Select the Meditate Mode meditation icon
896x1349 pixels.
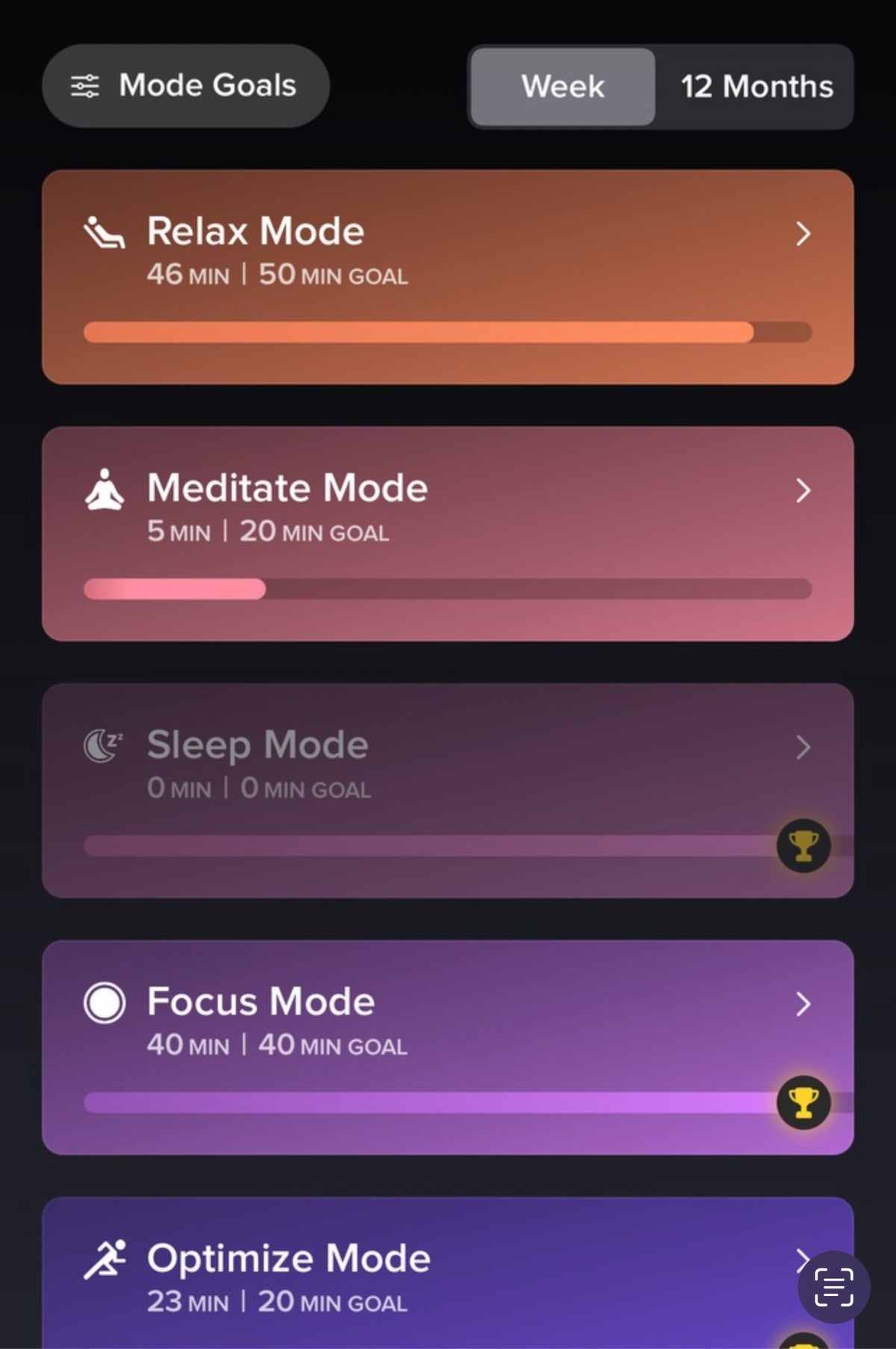pyautogui.click(x=105, y=488)
